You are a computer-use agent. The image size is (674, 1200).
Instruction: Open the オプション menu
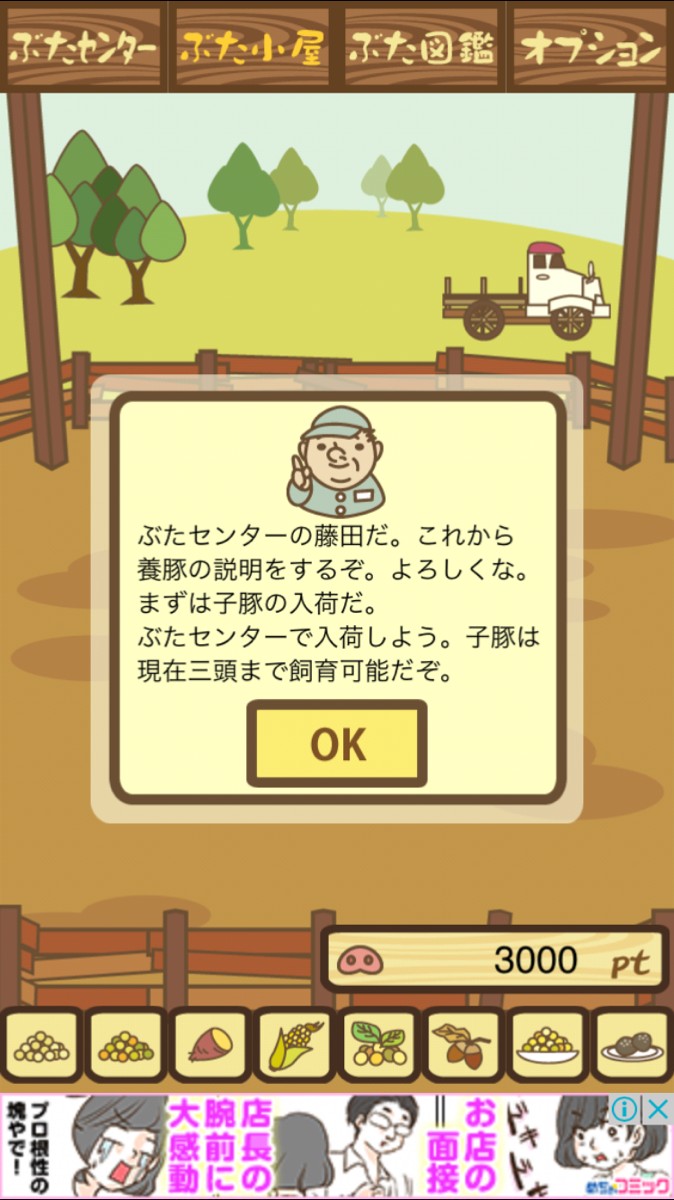pos(592,49)
